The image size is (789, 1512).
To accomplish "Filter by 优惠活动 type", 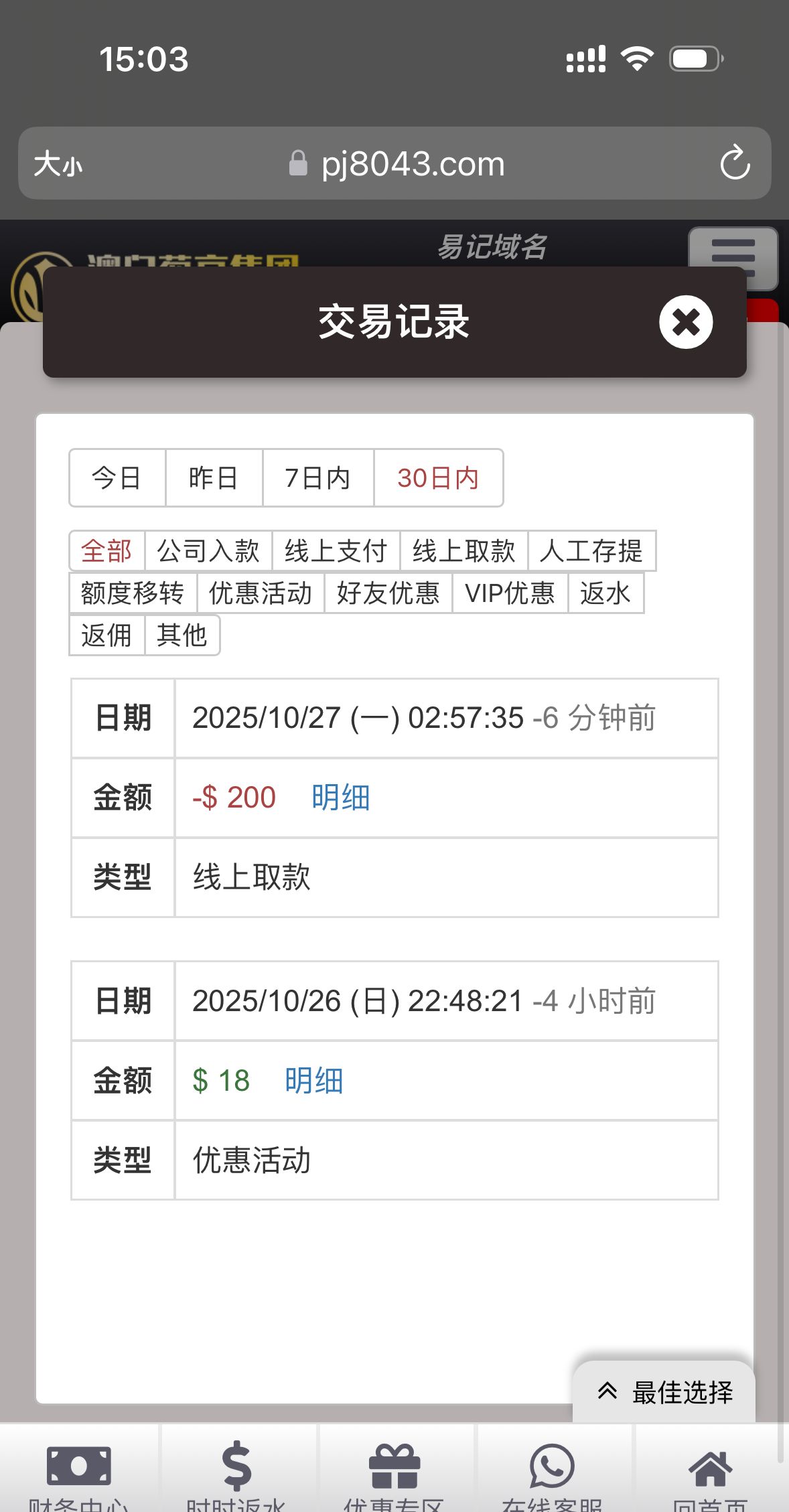I will [x=261, y=593].
